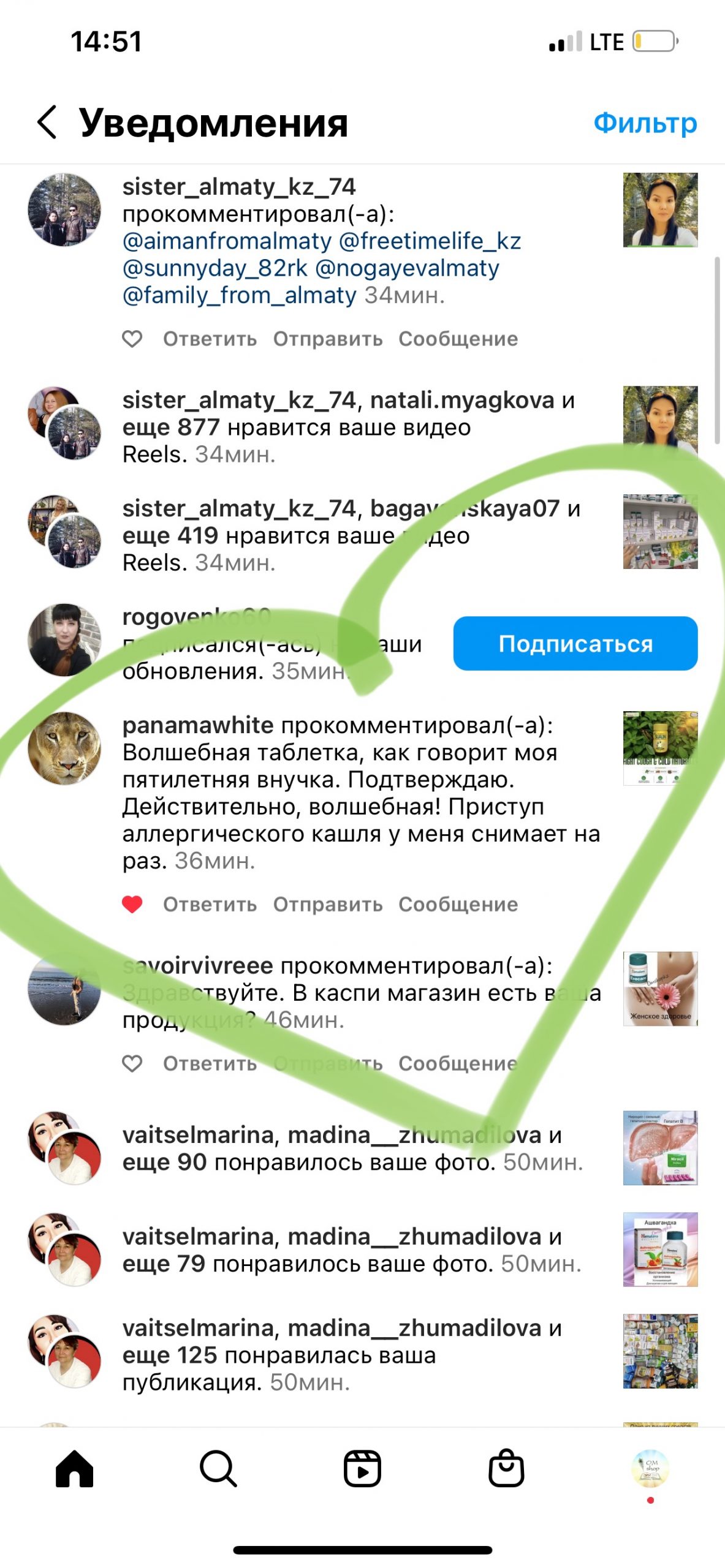Viewport: 725px width, 1568px height.
Task: Unlike the panamawhite comment
Action: point(132,904)
